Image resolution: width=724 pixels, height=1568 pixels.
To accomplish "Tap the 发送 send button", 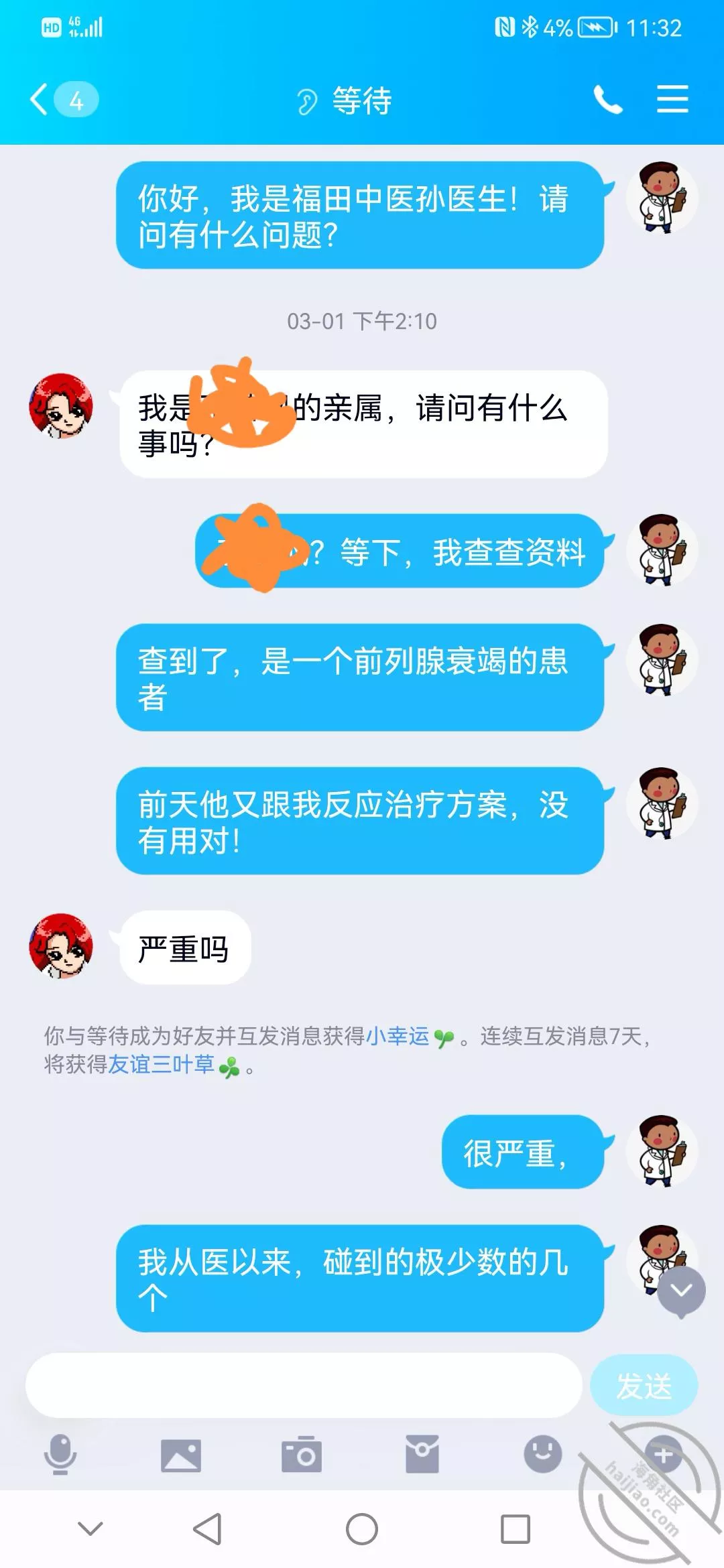I will (x=644, y=1385).
